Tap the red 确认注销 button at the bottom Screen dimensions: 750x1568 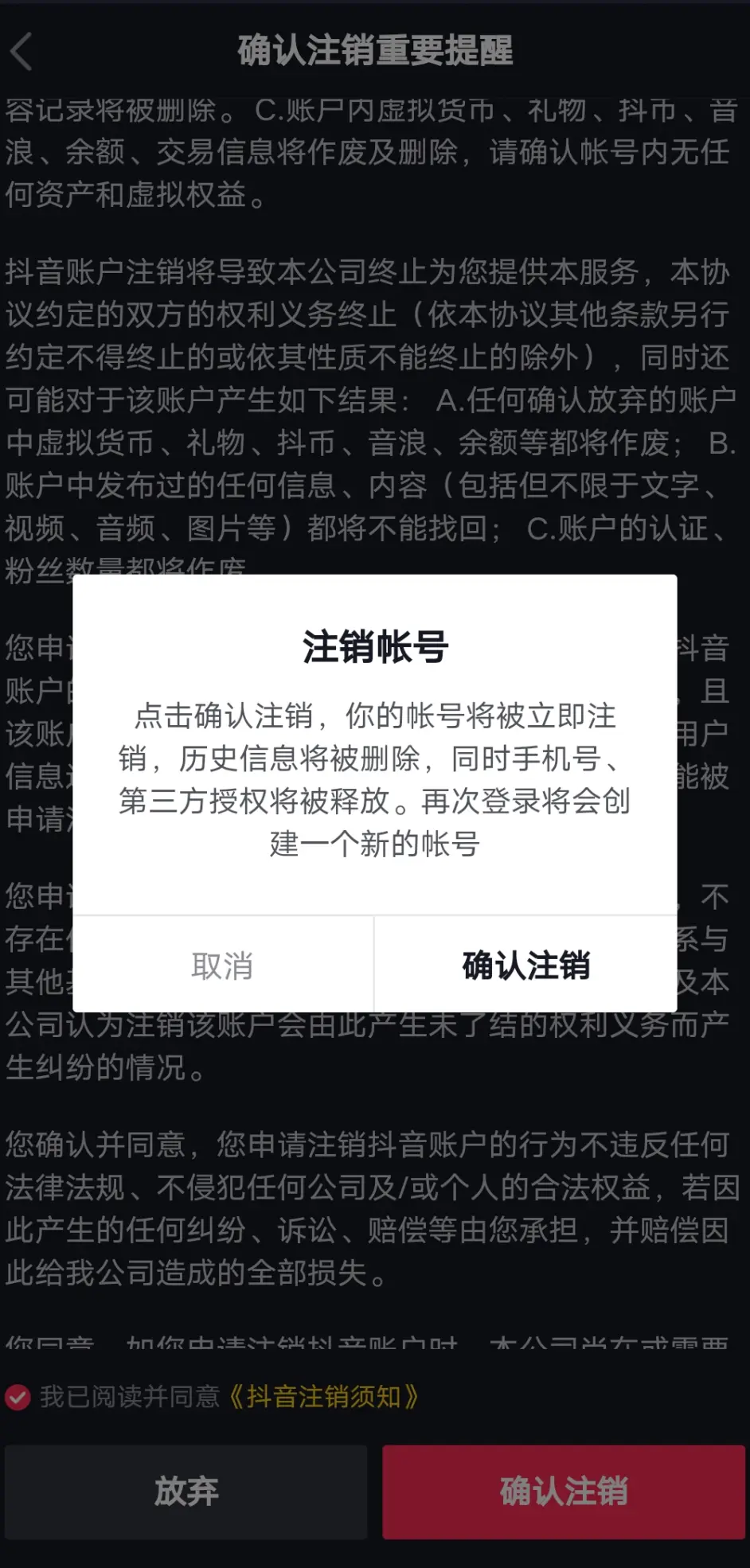pyautogui.click(x=563, y=1492)
